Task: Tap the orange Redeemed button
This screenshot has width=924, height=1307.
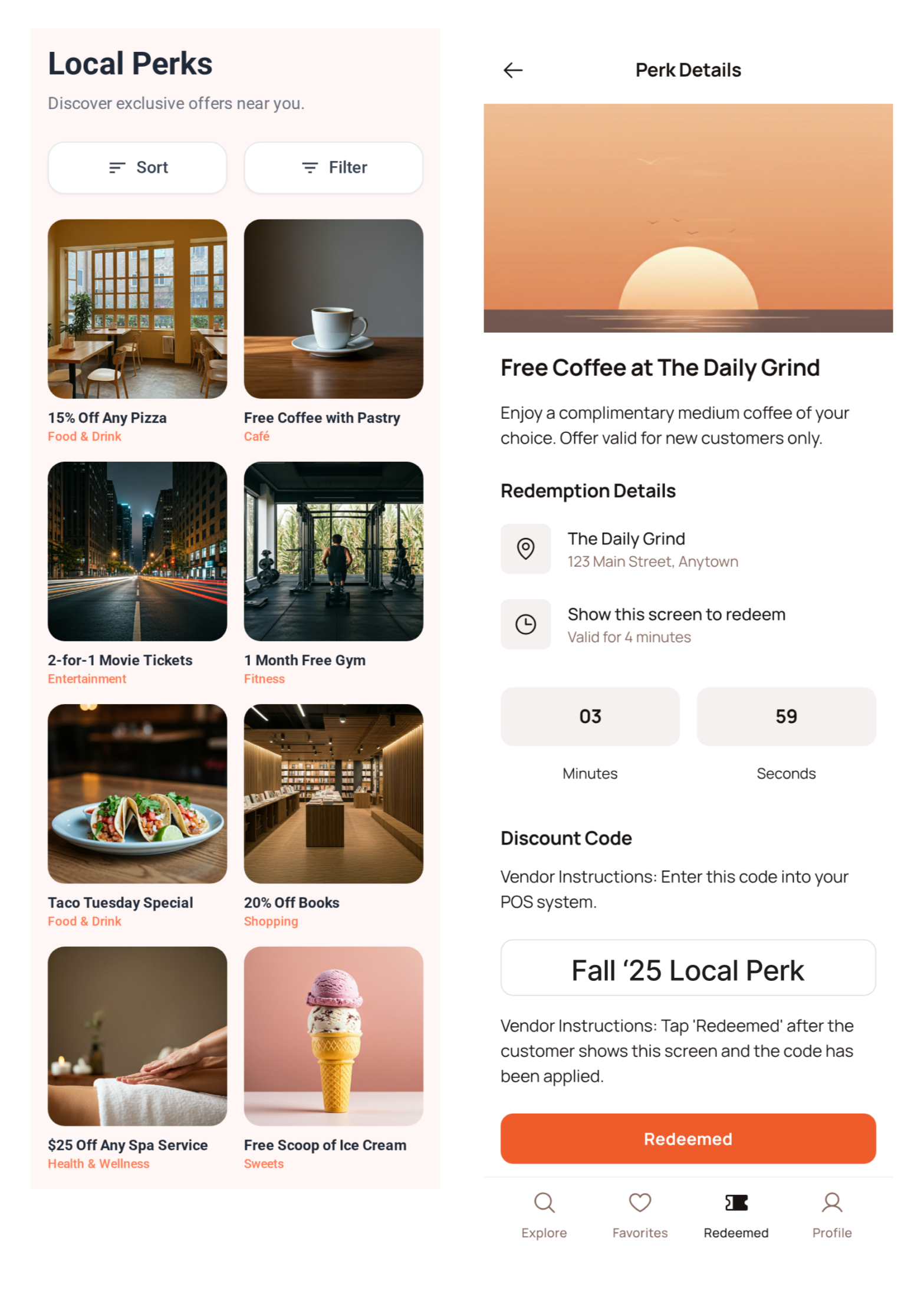Action: click(688, 1138)
